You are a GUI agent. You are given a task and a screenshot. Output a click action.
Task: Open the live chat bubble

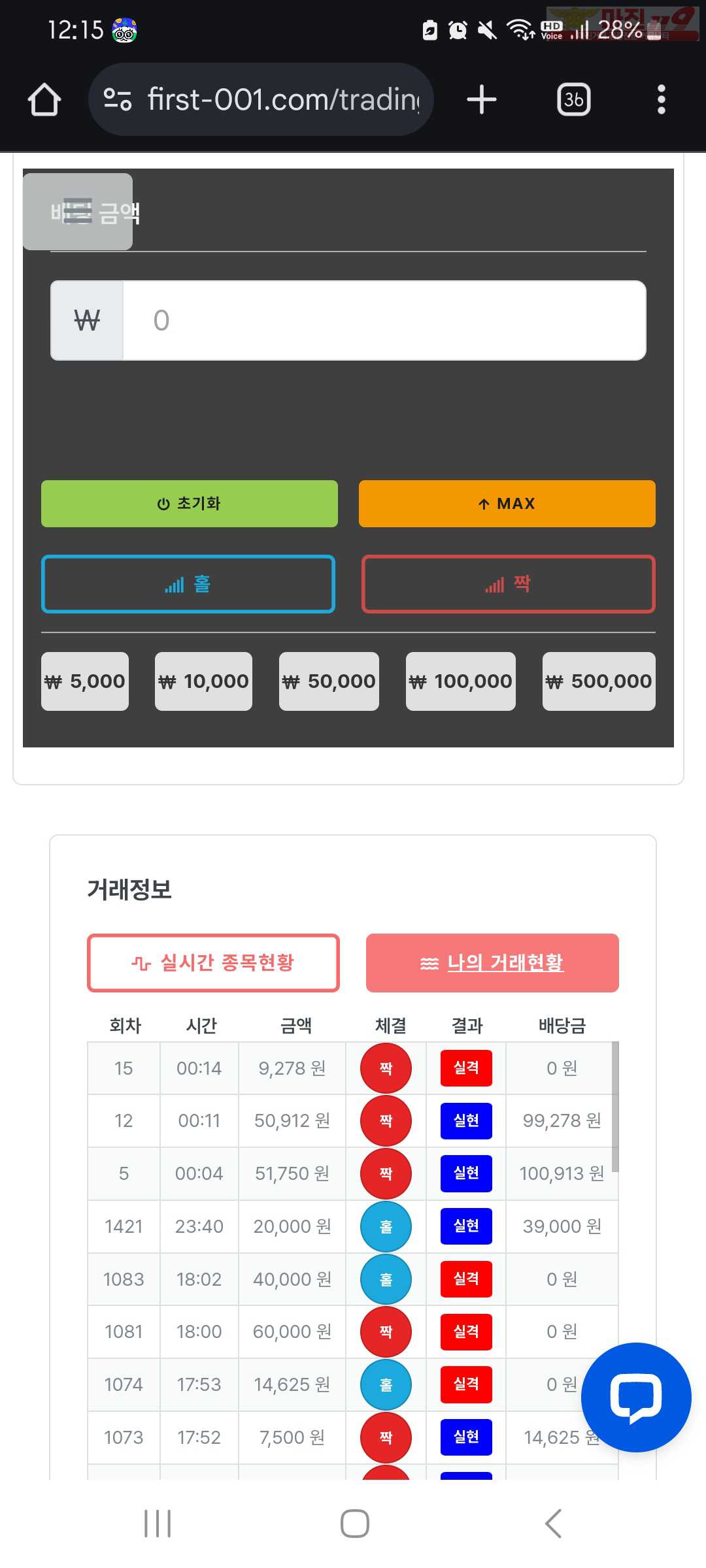pos(636,1397)
